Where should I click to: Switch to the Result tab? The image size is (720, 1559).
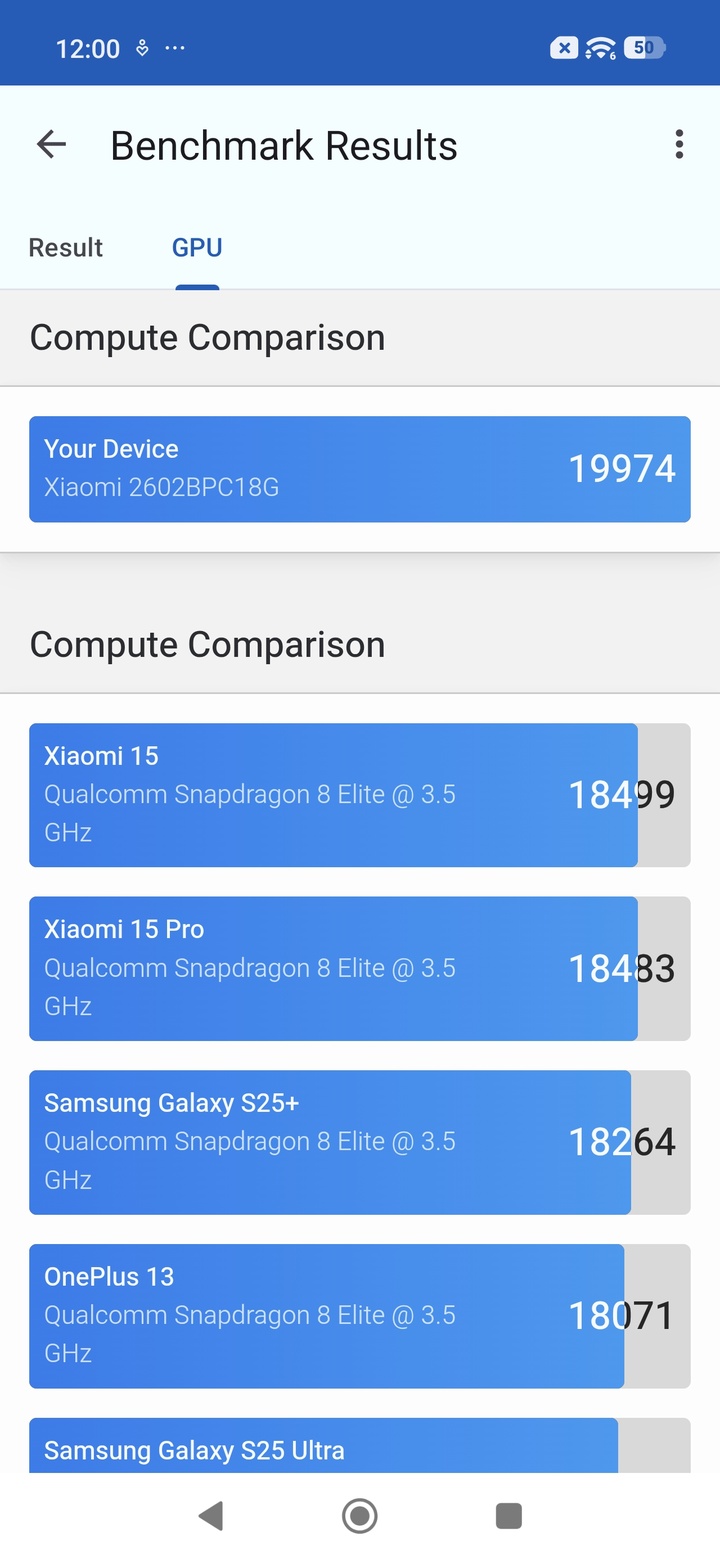(x=66, y=248)
